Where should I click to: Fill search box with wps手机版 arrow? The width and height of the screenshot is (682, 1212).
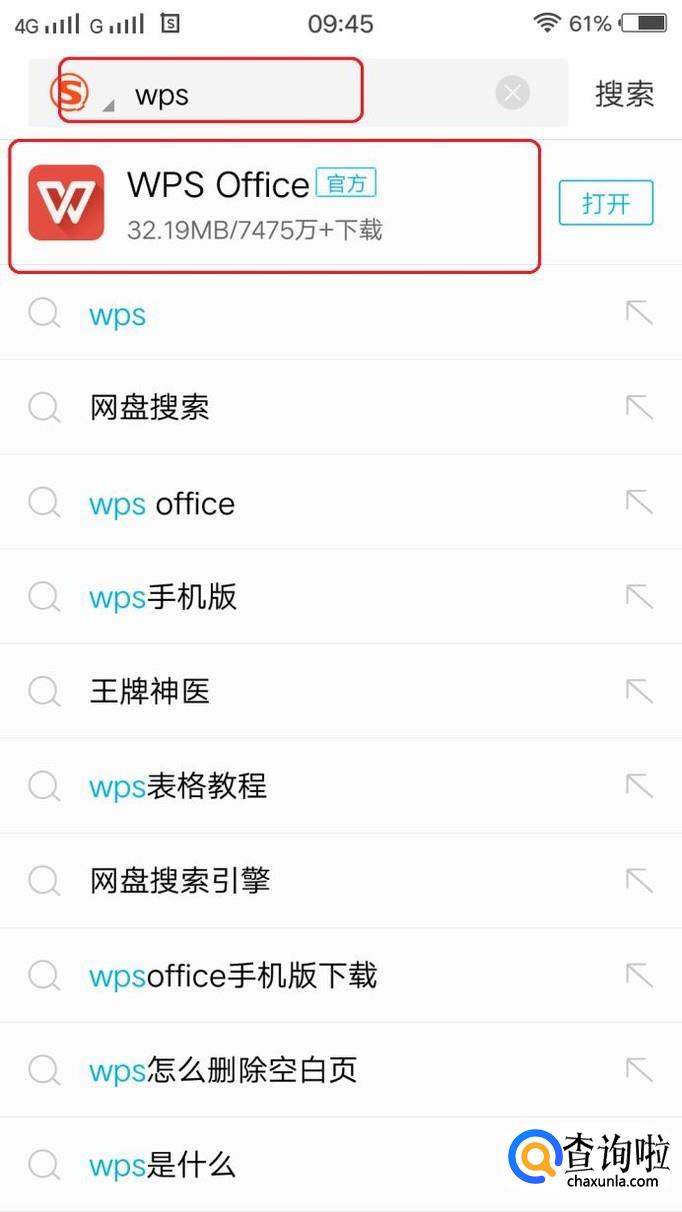[638, 597]
